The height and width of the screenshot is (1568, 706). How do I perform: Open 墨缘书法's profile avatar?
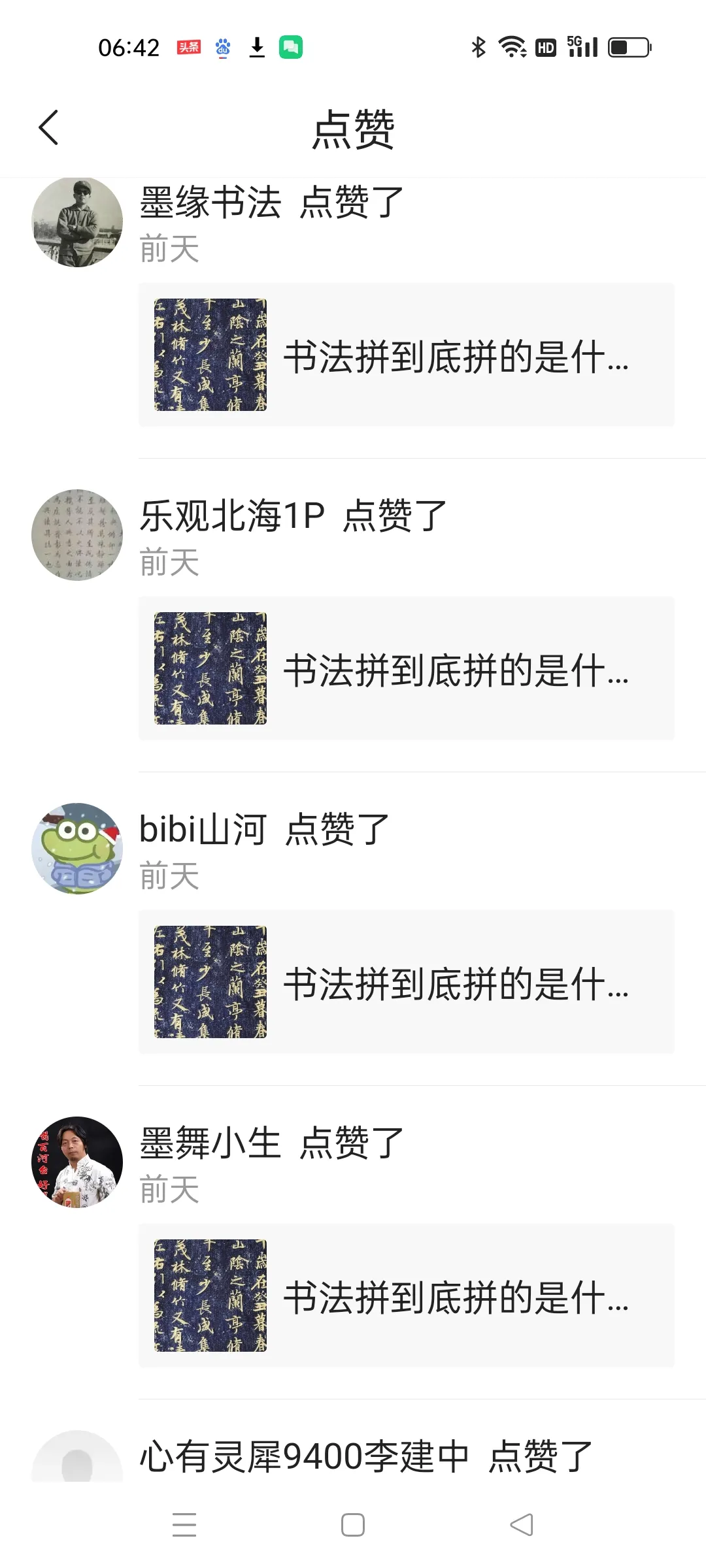77,222
